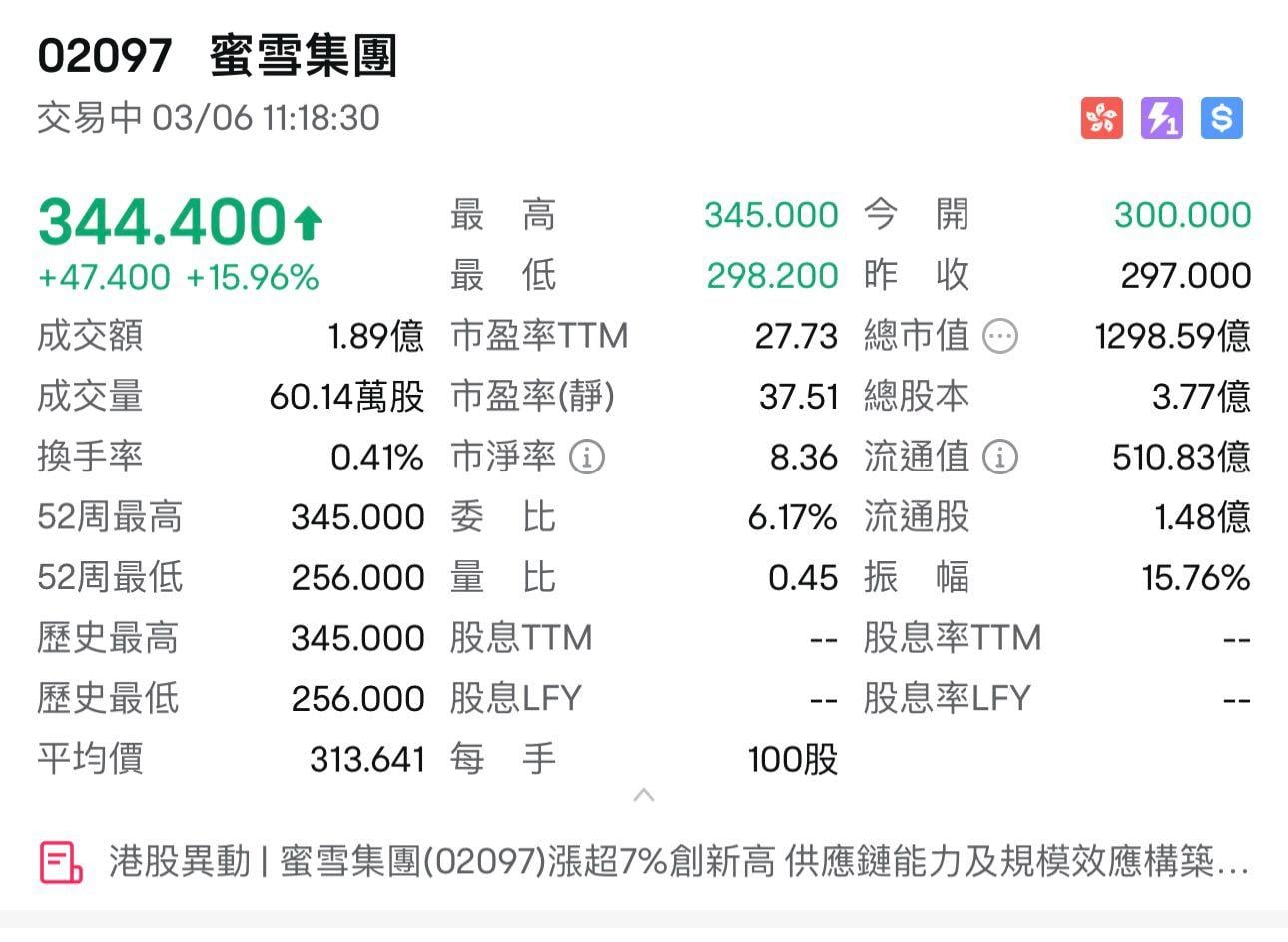1288x942 pixels.
Task: Tap the blue dollar sign icon
Action: (x=1222, y=118)
